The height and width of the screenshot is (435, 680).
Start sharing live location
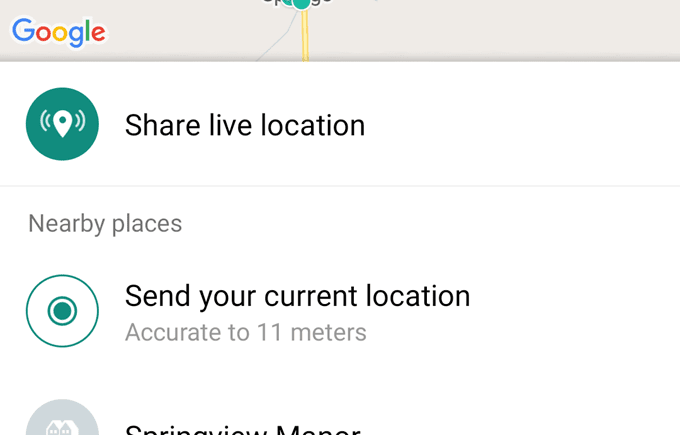pos(244,125)
